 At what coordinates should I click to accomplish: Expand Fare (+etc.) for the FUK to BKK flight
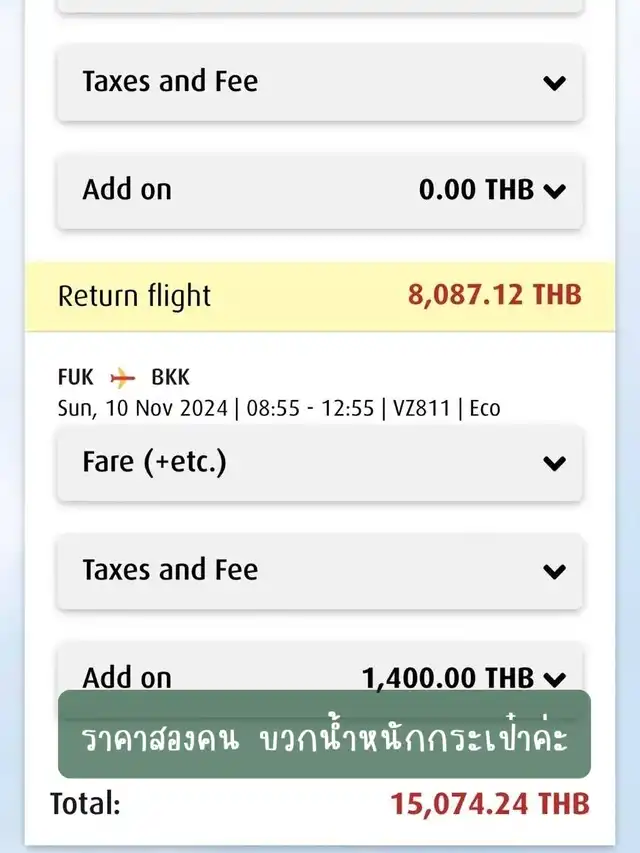(554, 463)
